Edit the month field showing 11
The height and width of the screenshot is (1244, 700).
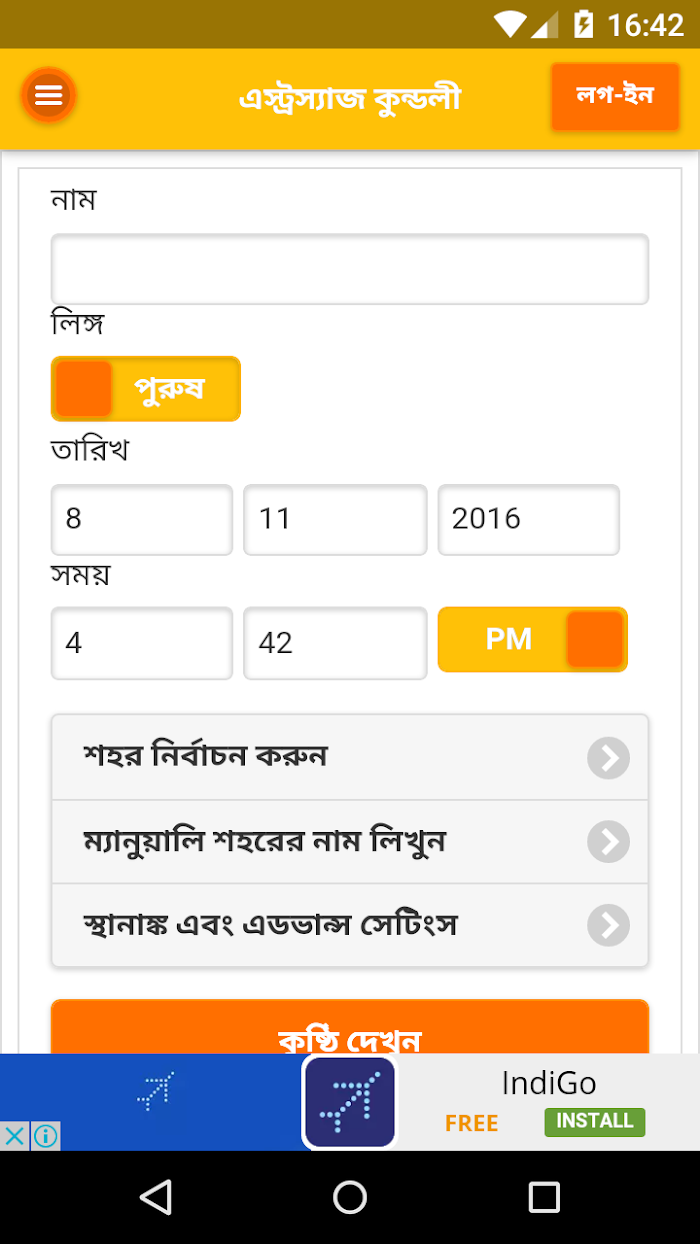coord(335,520)
